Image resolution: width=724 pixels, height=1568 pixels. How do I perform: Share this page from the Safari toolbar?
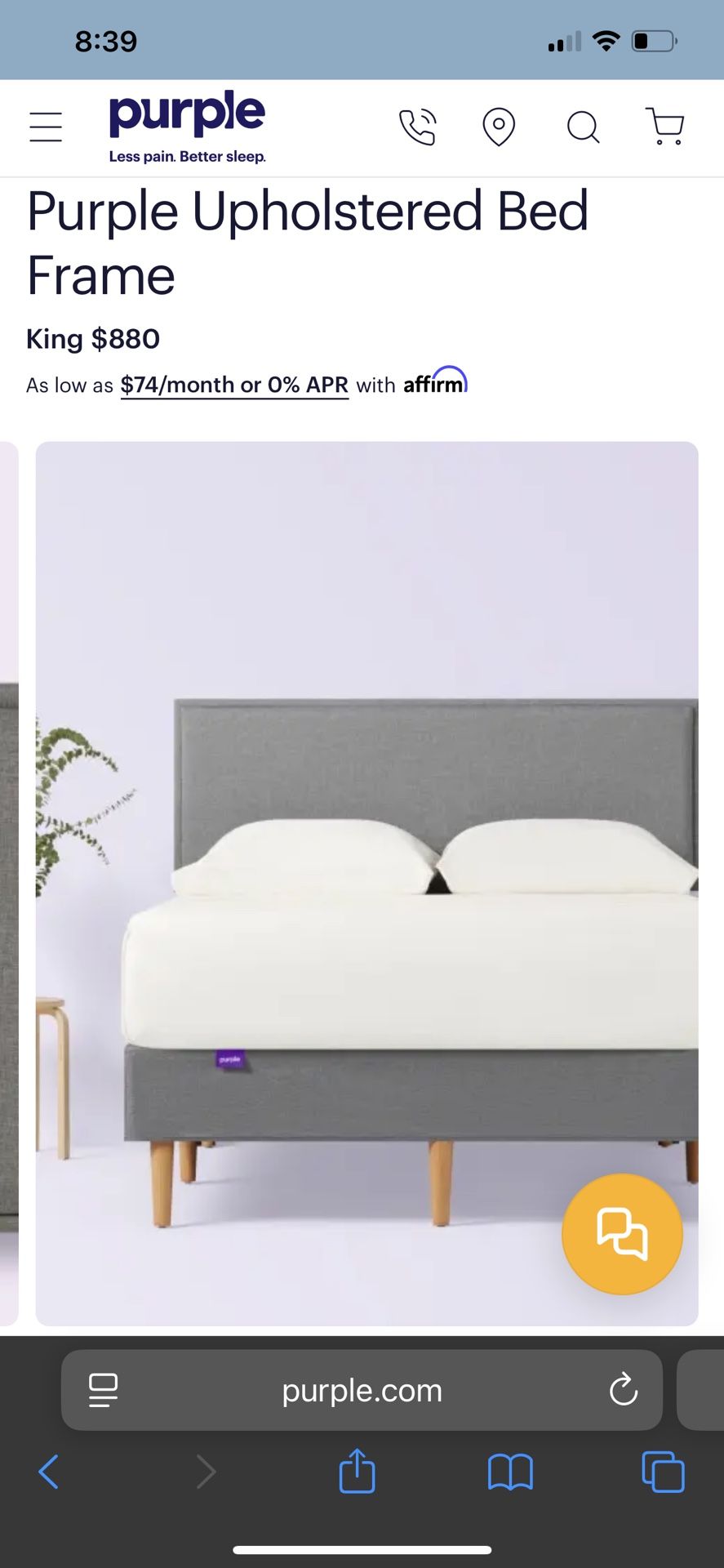(357, 1472)
